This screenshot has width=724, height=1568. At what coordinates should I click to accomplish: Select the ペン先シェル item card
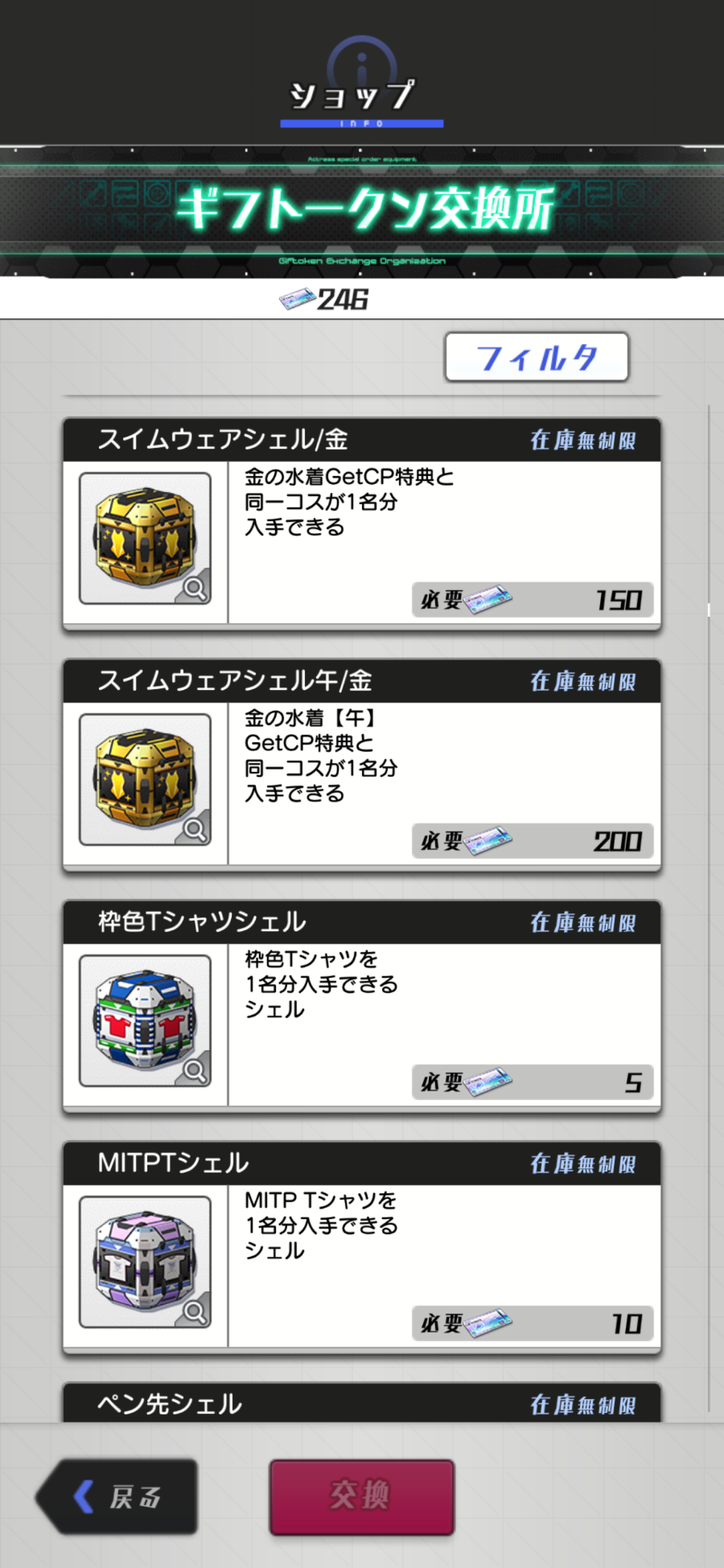click(x=361, y=1403)
